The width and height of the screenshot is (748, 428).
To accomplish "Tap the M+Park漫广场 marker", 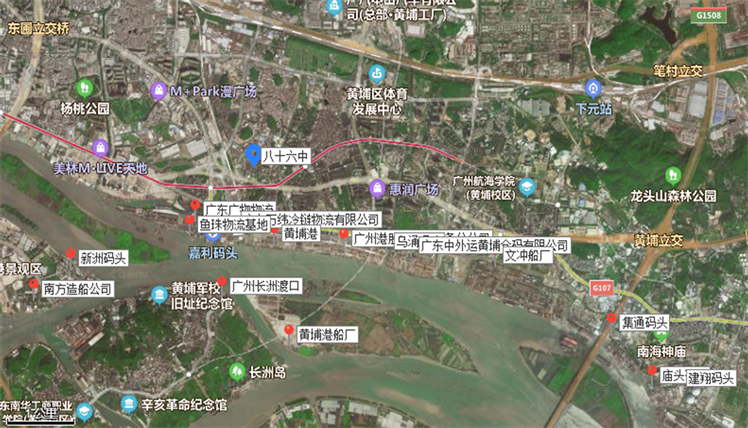I will [158, 91].
